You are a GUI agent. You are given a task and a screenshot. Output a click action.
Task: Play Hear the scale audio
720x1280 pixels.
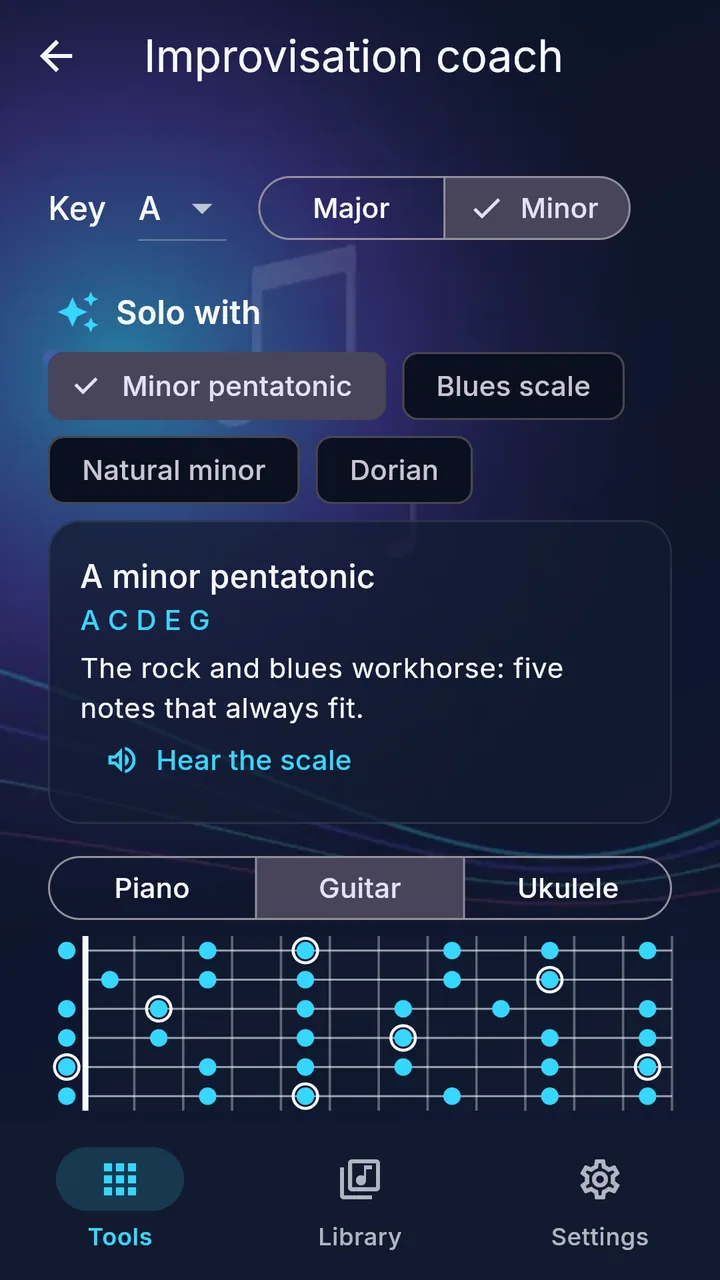[229, 760]
